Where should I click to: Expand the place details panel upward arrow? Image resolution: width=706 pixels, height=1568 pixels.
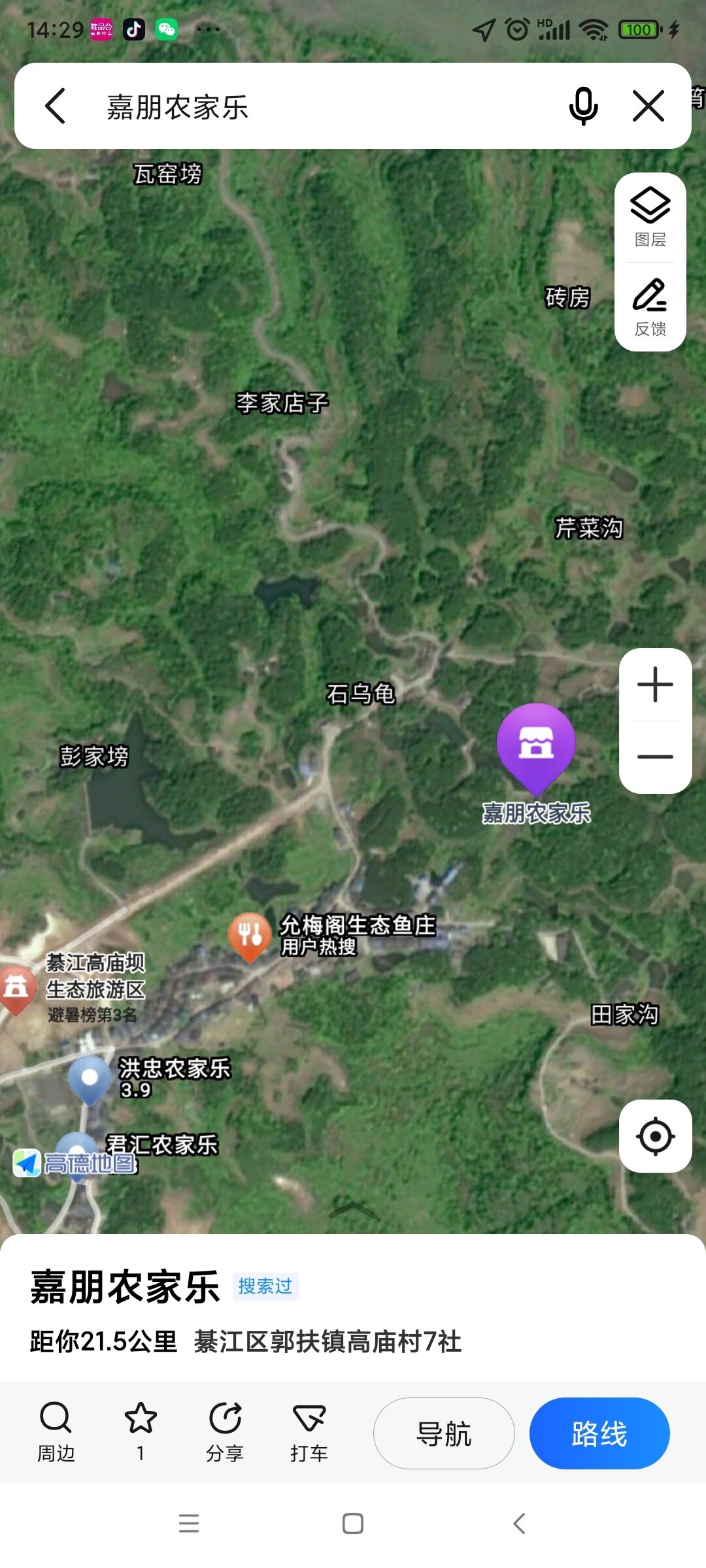point(353,1210)
